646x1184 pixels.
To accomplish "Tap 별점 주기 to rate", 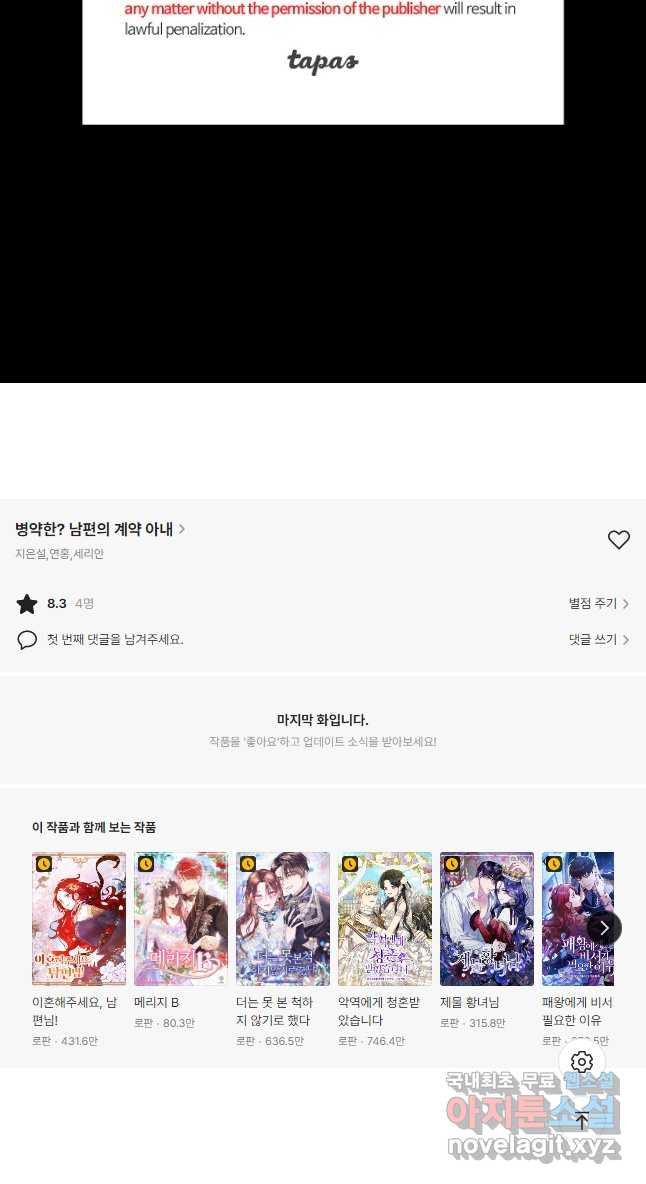I will pos(598,604).
